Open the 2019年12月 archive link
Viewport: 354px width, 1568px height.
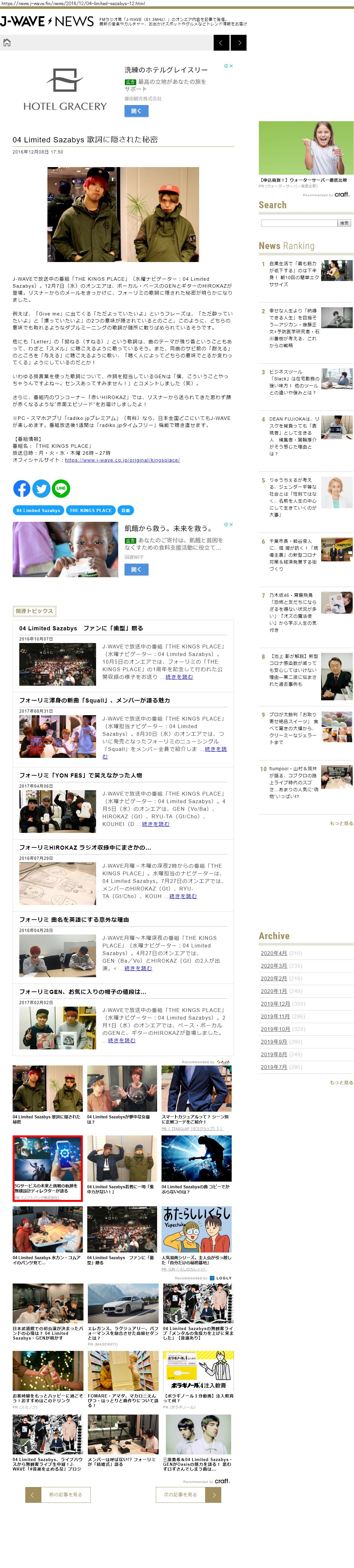pyautogui.click(x=276, y=1004)
